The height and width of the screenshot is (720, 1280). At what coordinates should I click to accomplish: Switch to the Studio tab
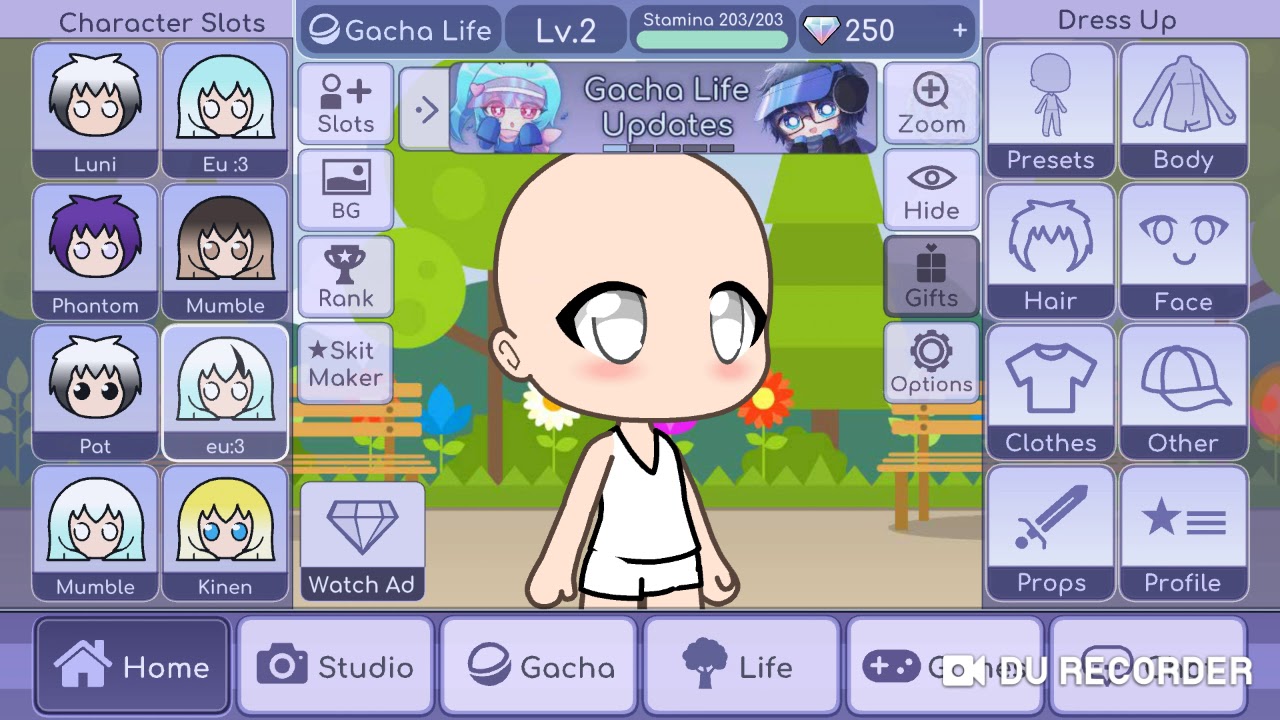[335, 666]
